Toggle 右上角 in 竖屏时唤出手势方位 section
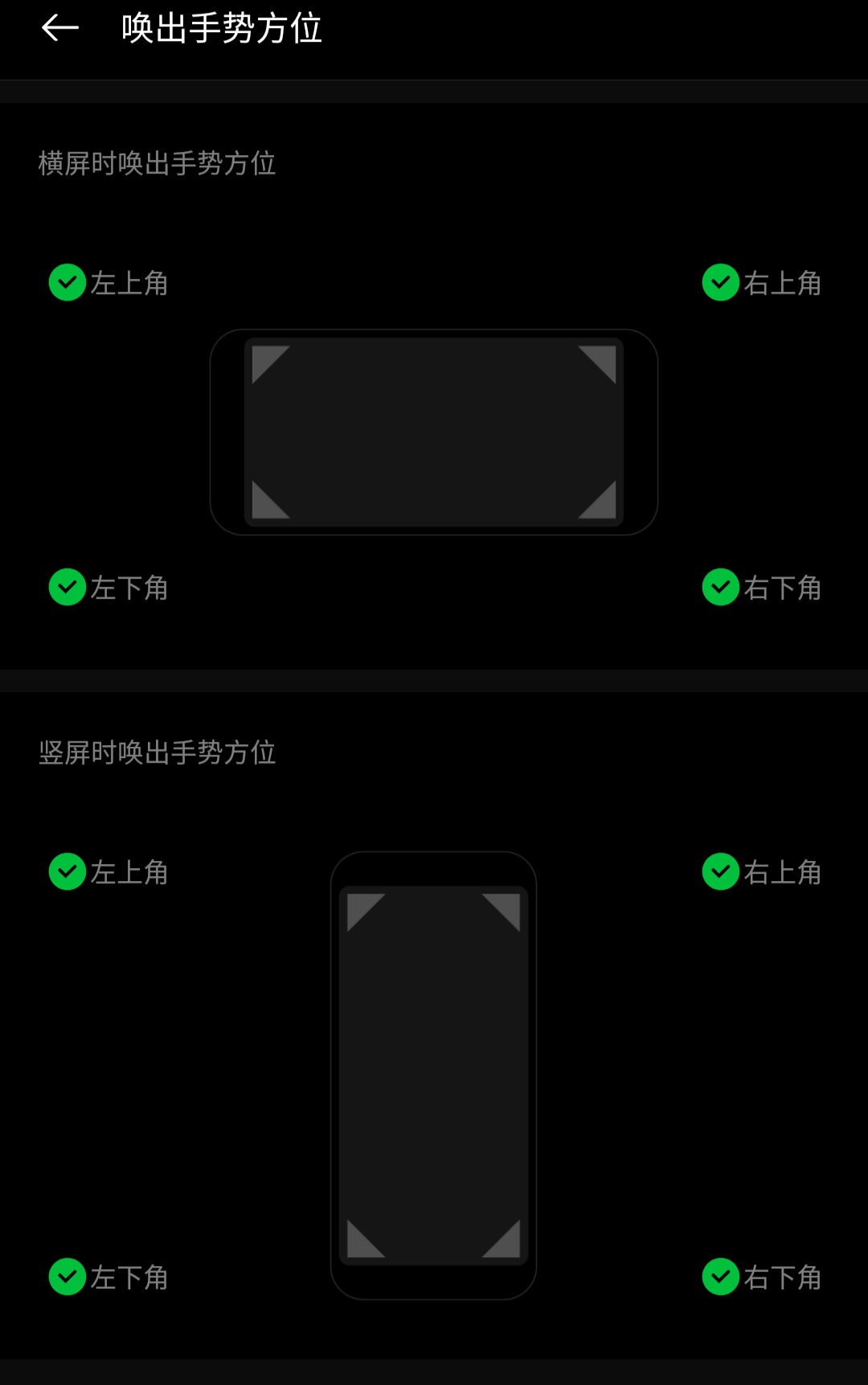The width and height of the screenshot is (868, 1385). point(721,872)
